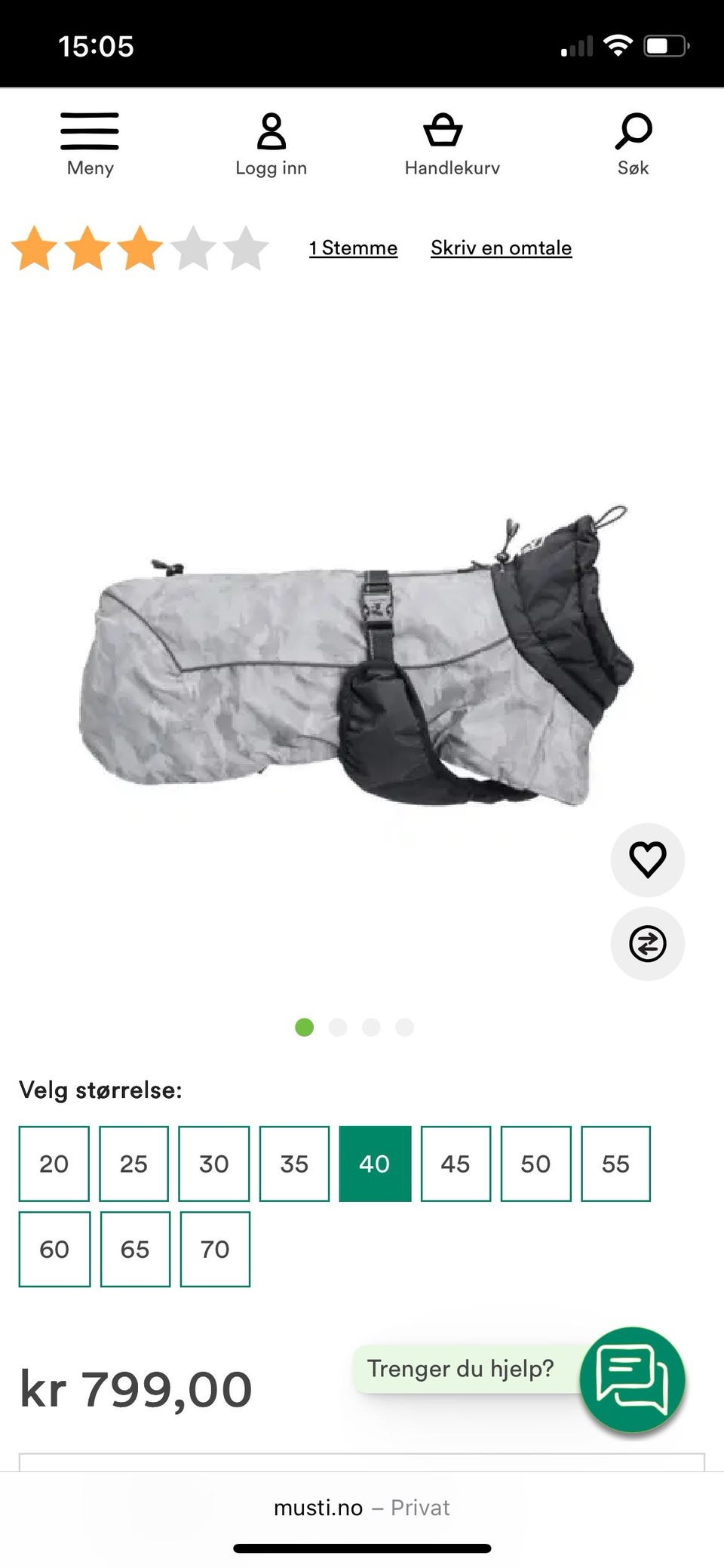Select size 45
This screenshot has width=724, height=1568.
click(x=456, y=1164)
